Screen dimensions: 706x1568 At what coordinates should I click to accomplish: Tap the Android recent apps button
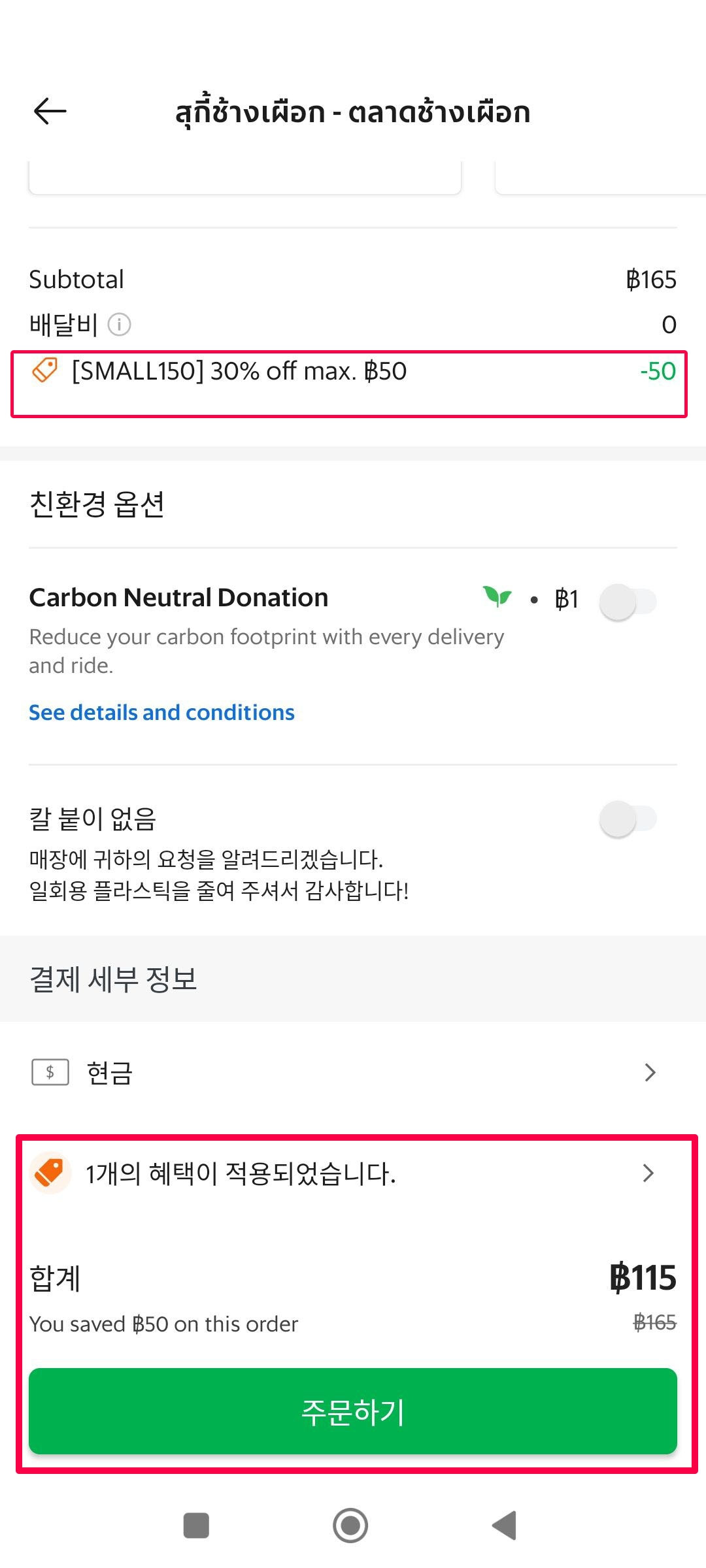pos(196,1526)
